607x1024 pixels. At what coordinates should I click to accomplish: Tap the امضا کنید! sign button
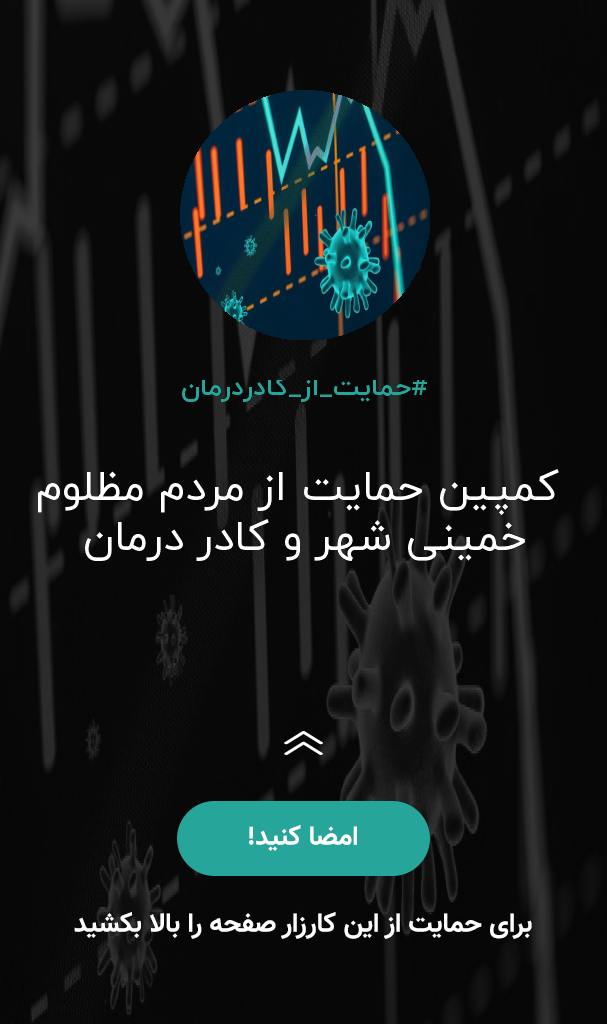click(303, 838)
